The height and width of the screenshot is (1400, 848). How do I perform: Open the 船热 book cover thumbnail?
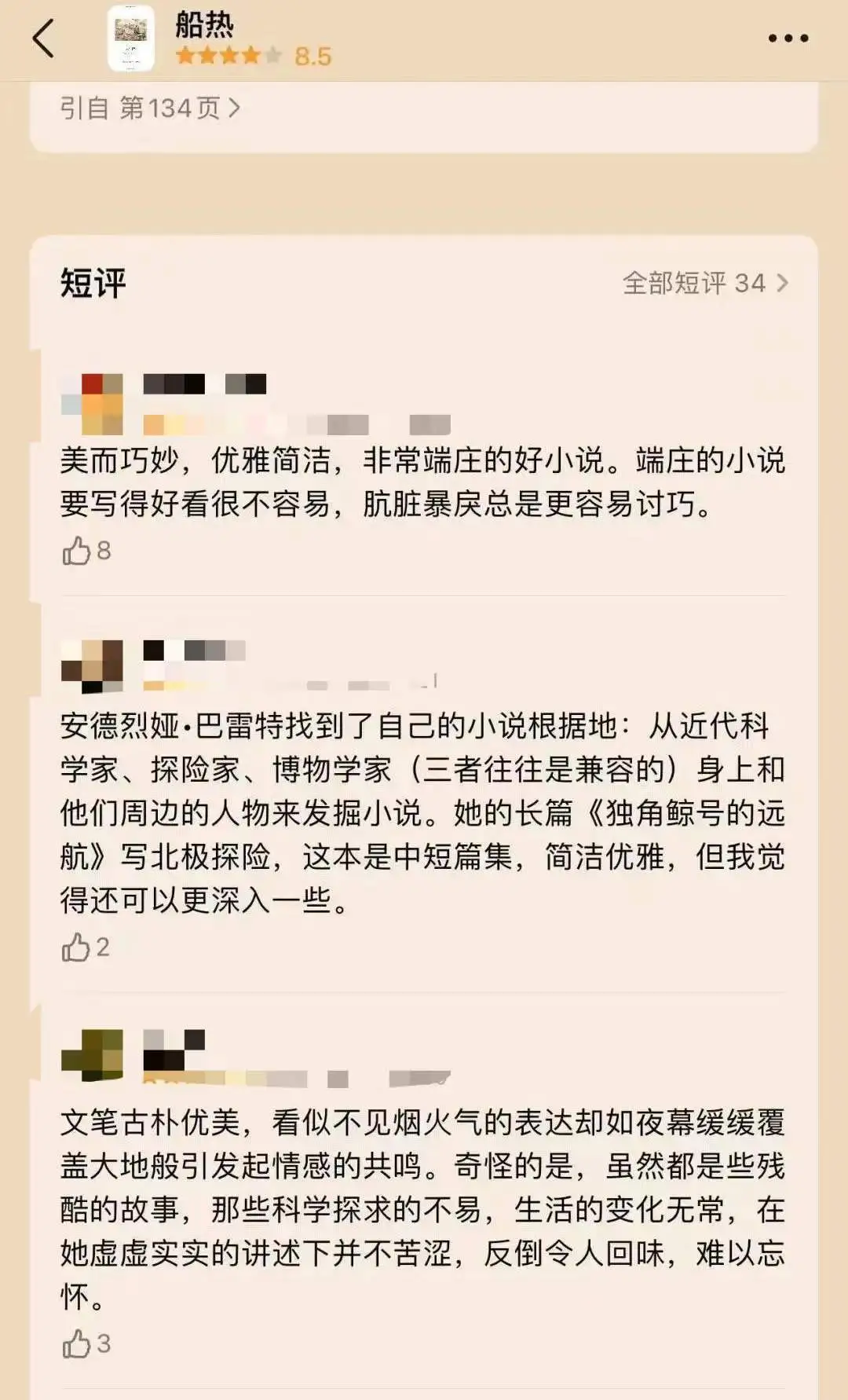click(x=130, y=38)
